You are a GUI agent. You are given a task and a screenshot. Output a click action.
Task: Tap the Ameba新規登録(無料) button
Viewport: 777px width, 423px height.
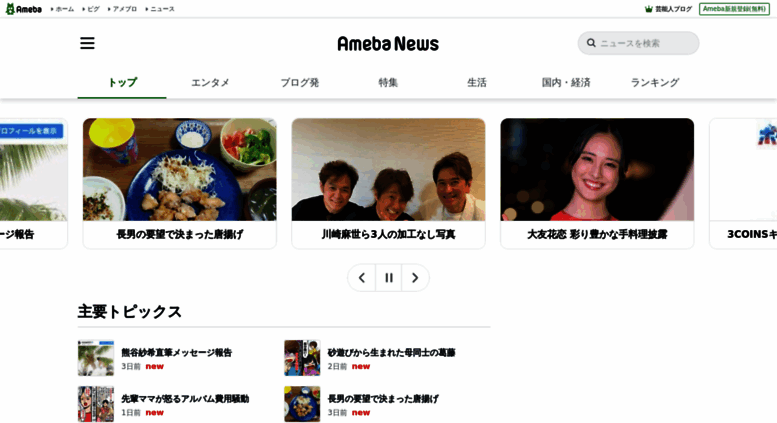coord(734,9)
